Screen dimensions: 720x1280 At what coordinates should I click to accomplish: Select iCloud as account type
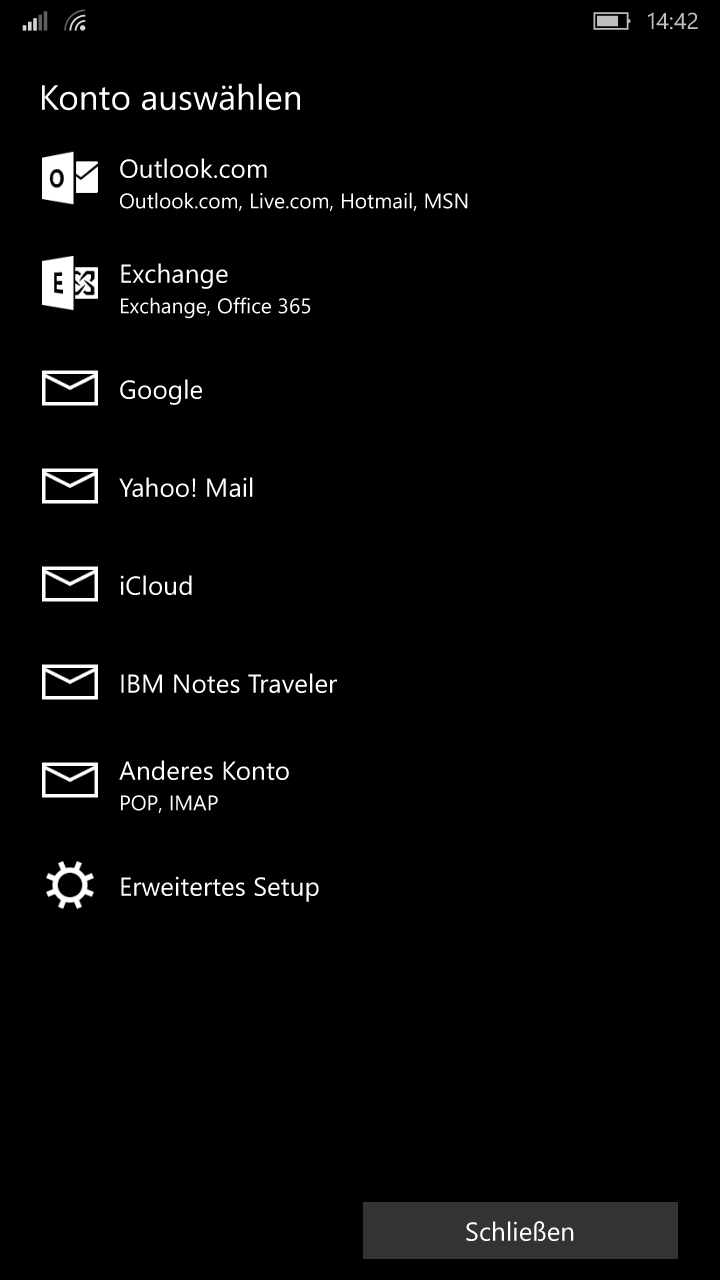(360, 585)
